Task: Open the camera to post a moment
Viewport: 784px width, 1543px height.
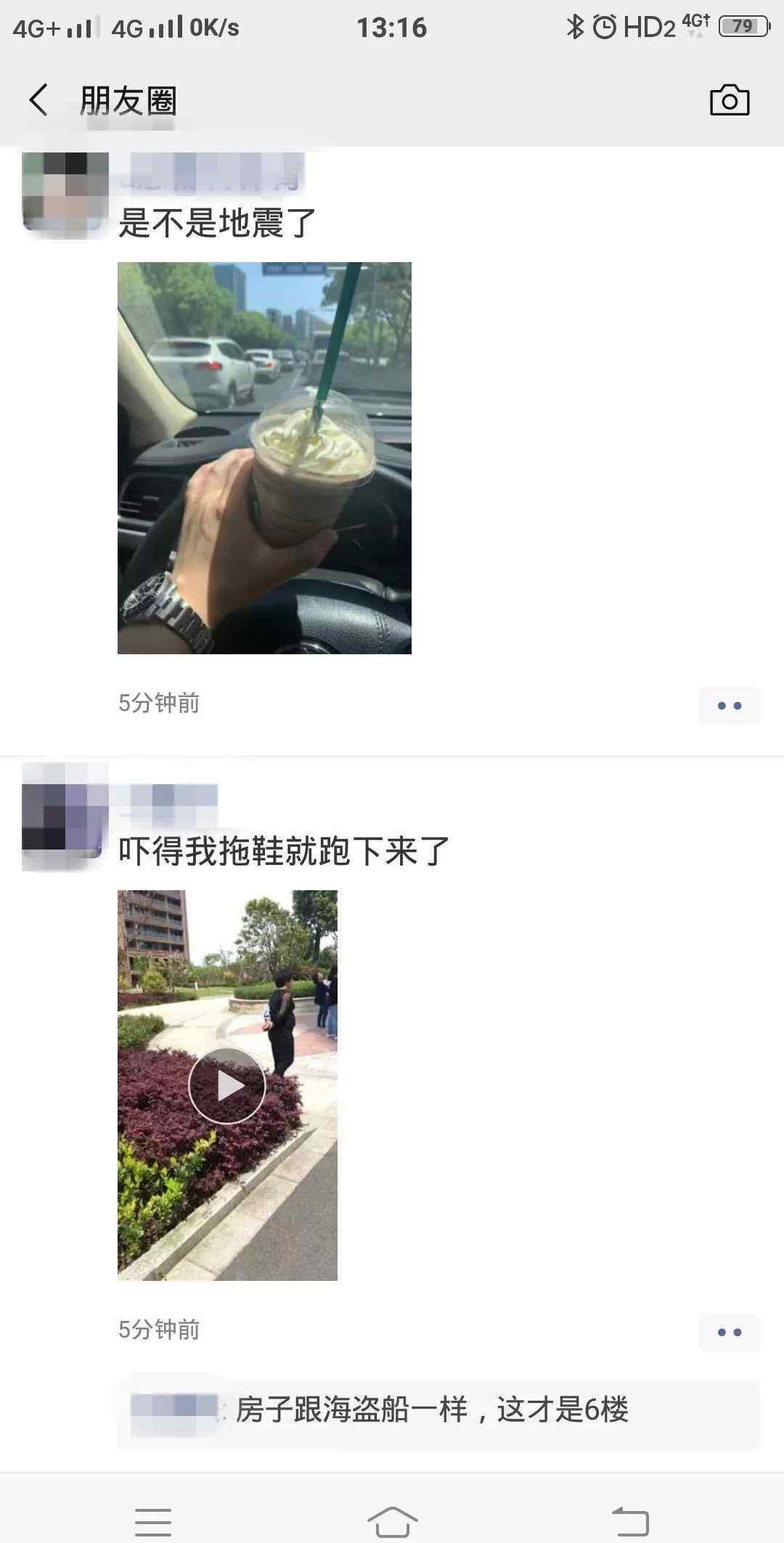Action: [730, 100]
